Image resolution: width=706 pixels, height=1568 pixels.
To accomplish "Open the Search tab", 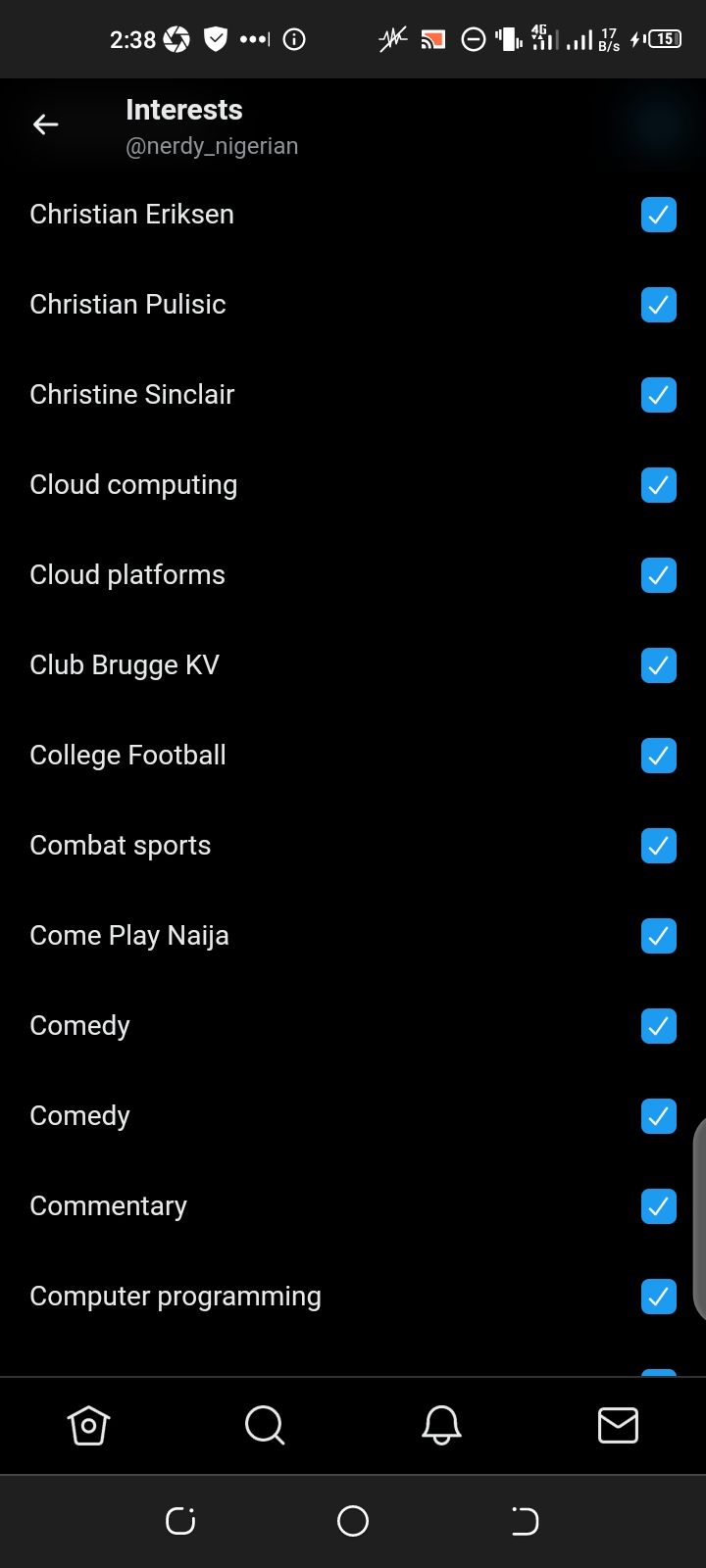I will click(x=265, y=1425).
